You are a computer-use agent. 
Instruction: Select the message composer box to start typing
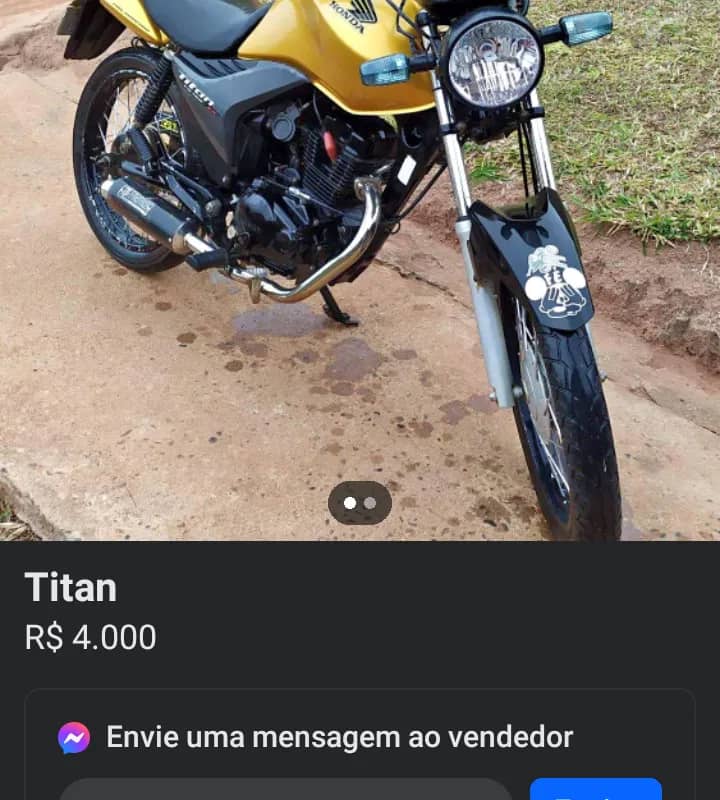point(290,790)
